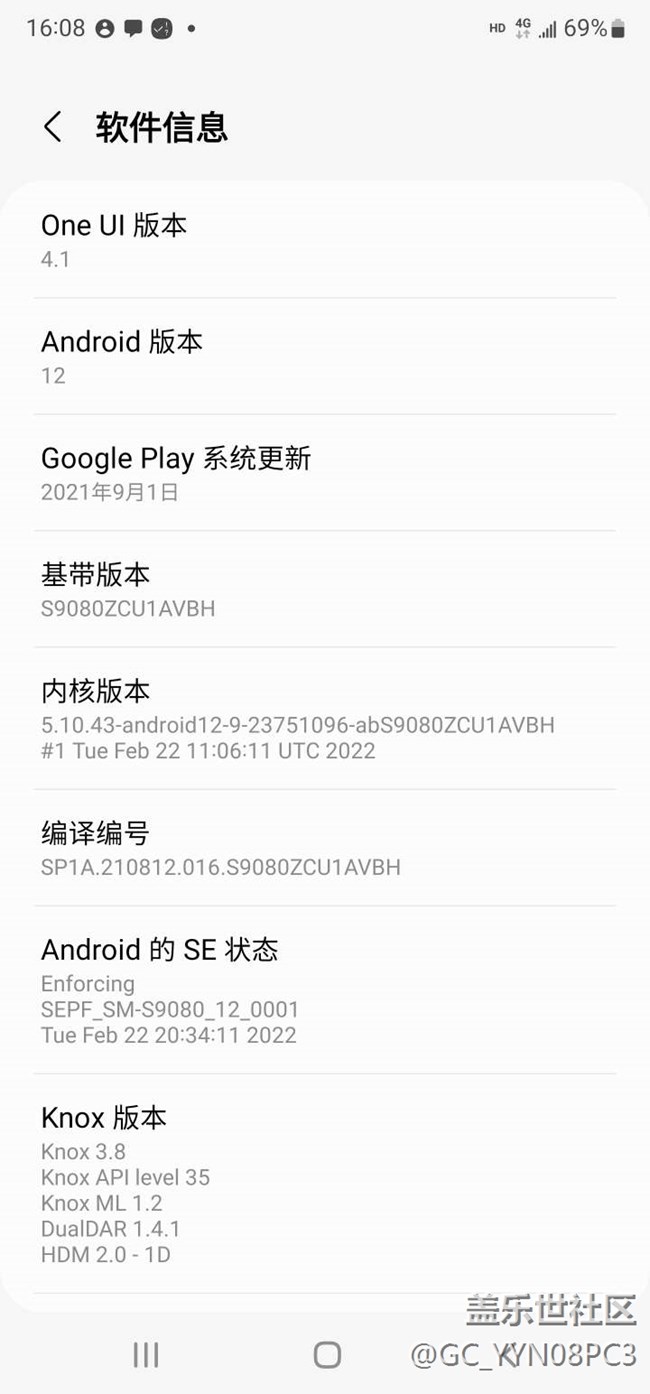Open recent apps from navigation bar
The image size is (650, 1394).
tap(146, 1354)
